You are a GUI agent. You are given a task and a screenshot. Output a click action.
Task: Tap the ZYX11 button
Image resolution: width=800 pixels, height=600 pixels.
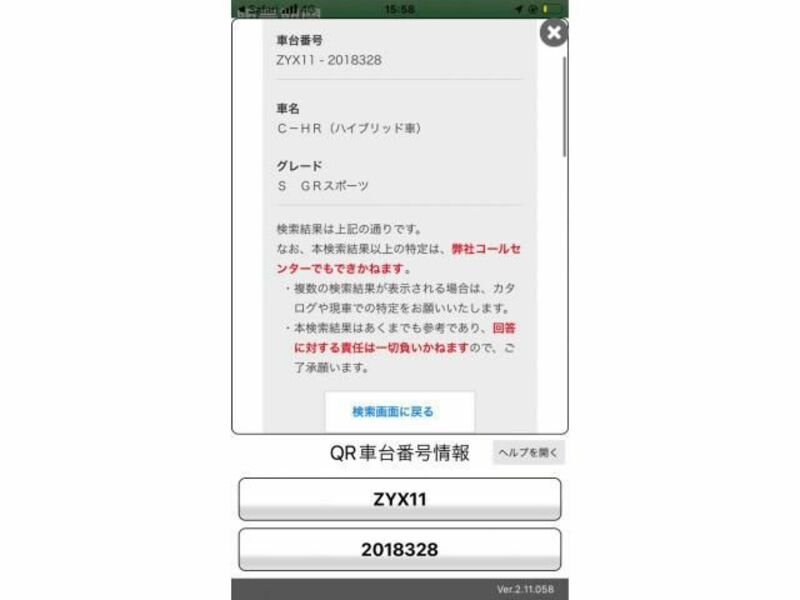399,499
